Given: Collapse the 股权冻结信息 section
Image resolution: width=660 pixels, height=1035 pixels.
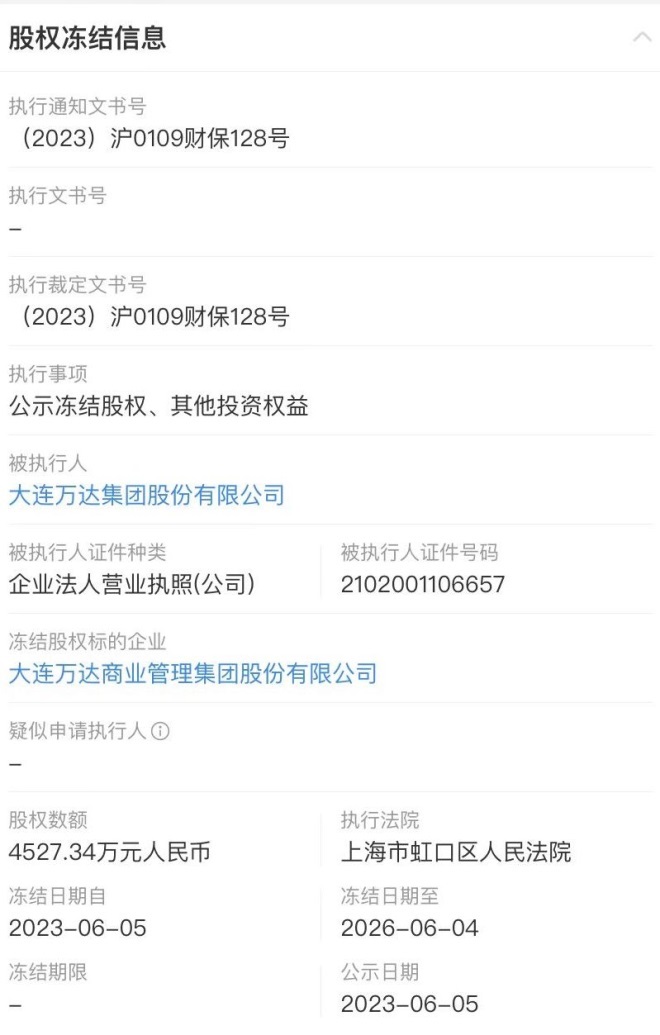Looking at the screenshot, I should pyautogui.click(x=641, y=37).
